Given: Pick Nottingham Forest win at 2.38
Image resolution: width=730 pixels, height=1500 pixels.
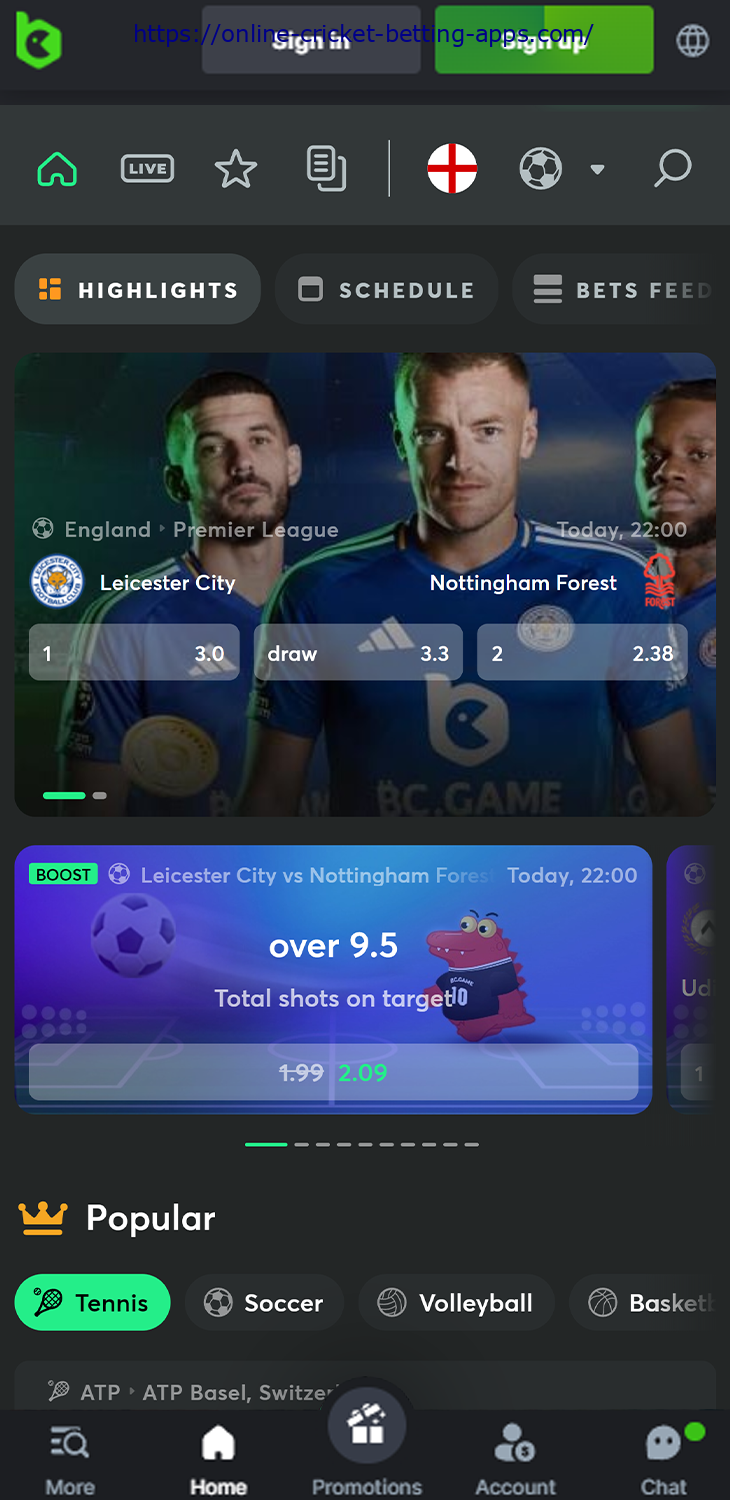Looking at the screenshot, I should pyautogui.click(x=582, y=653).
